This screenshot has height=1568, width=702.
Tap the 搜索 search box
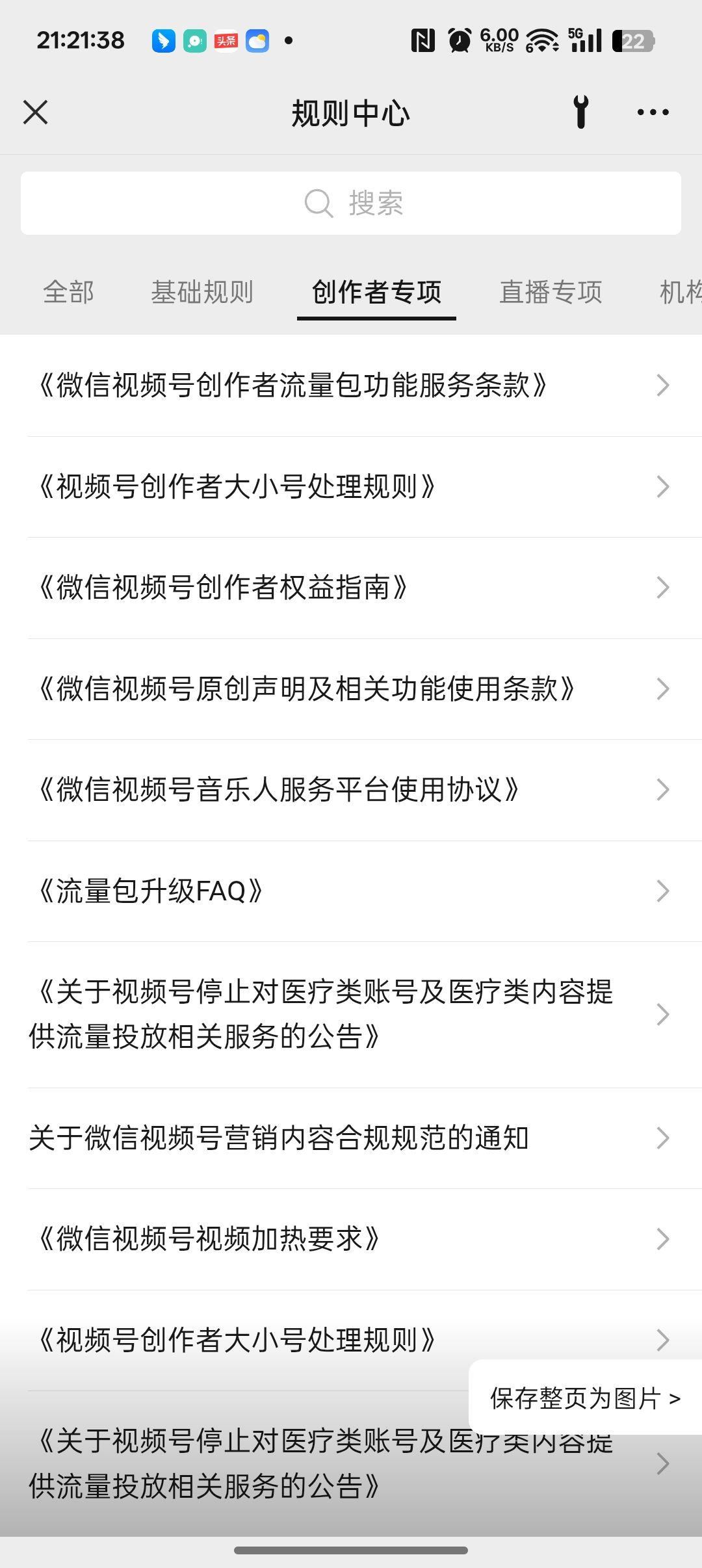(x=351, y=203)
